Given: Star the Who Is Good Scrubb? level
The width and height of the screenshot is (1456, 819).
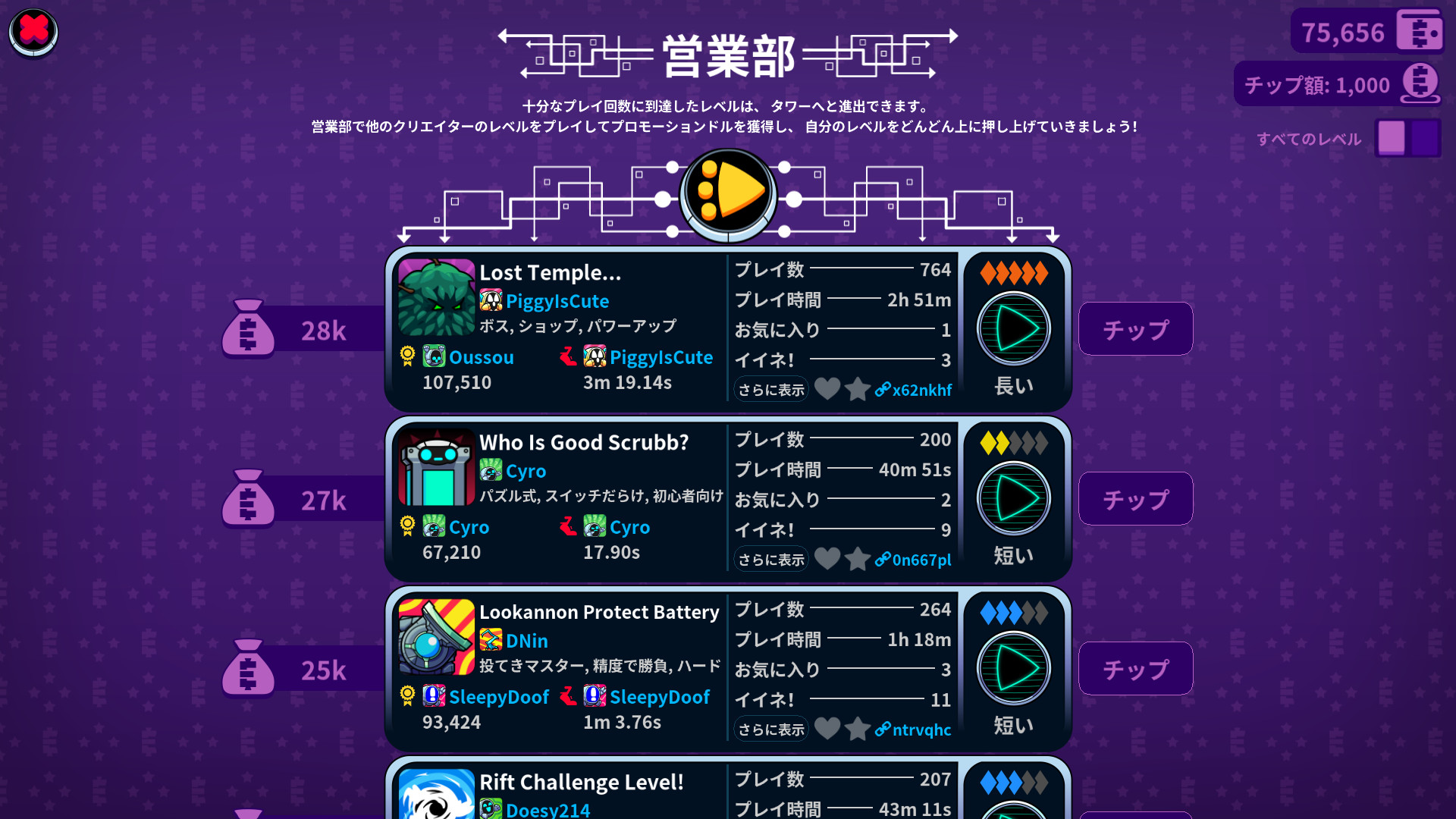Looking at the screenshot, I should coord(858,559).
